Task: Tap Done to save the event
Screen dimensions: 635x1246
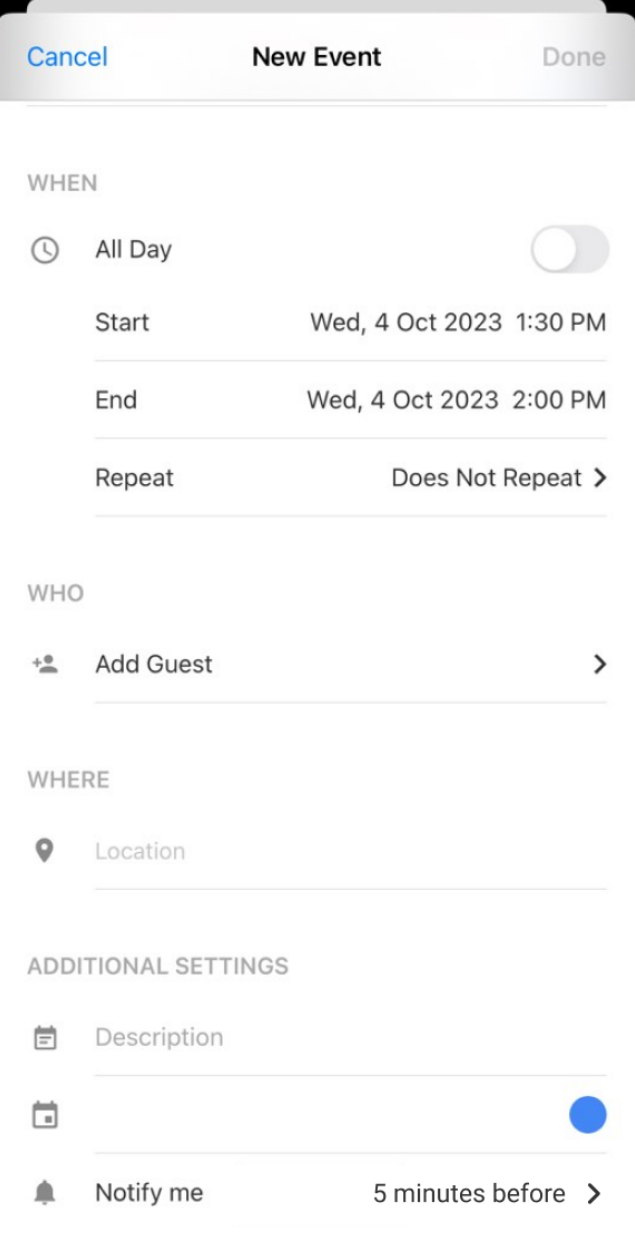Action: point(573,57)
